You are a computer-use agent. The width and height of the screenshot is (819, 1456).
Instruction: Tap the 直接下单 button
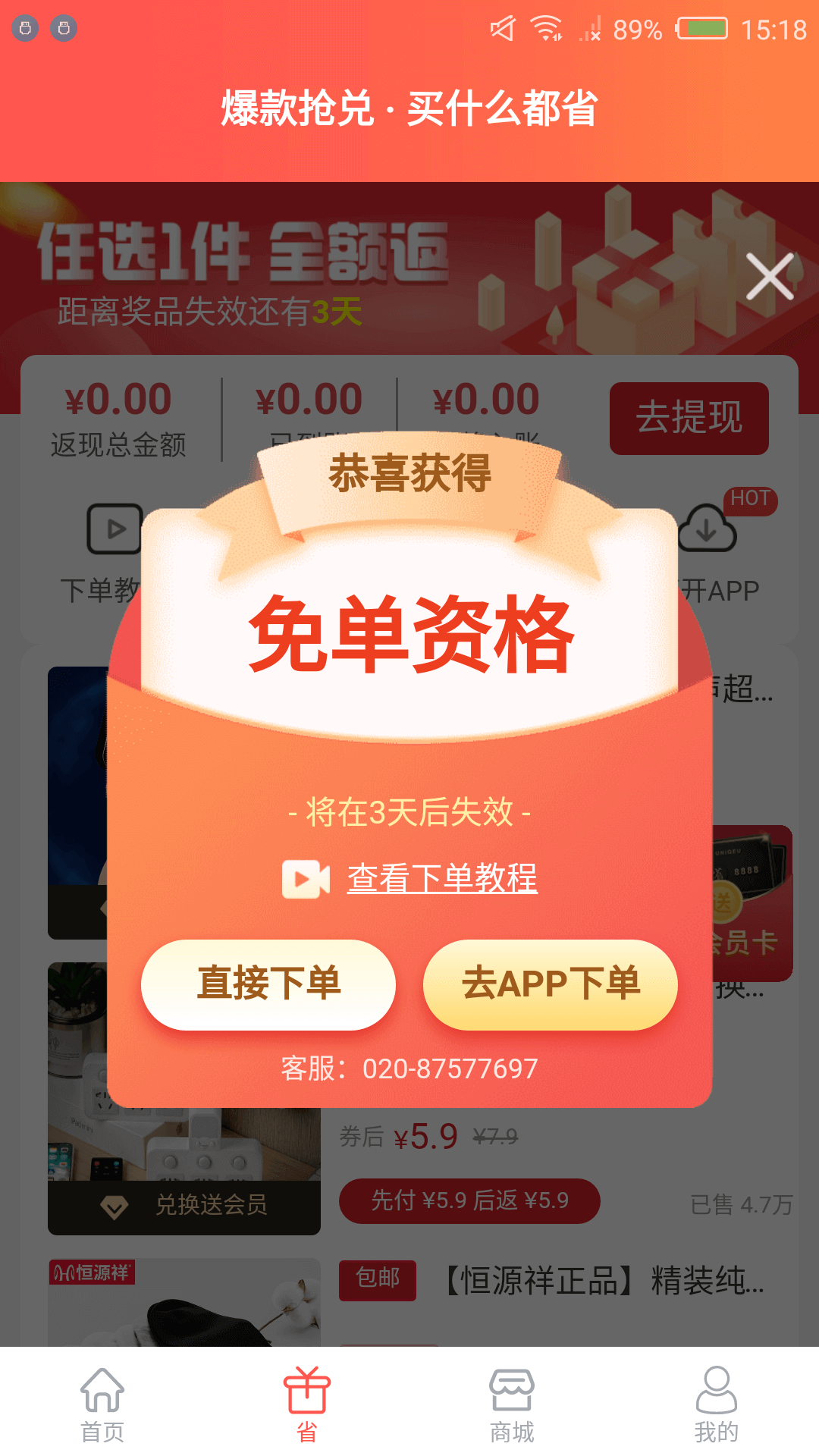pyautogui.click(x=268, y=984)
